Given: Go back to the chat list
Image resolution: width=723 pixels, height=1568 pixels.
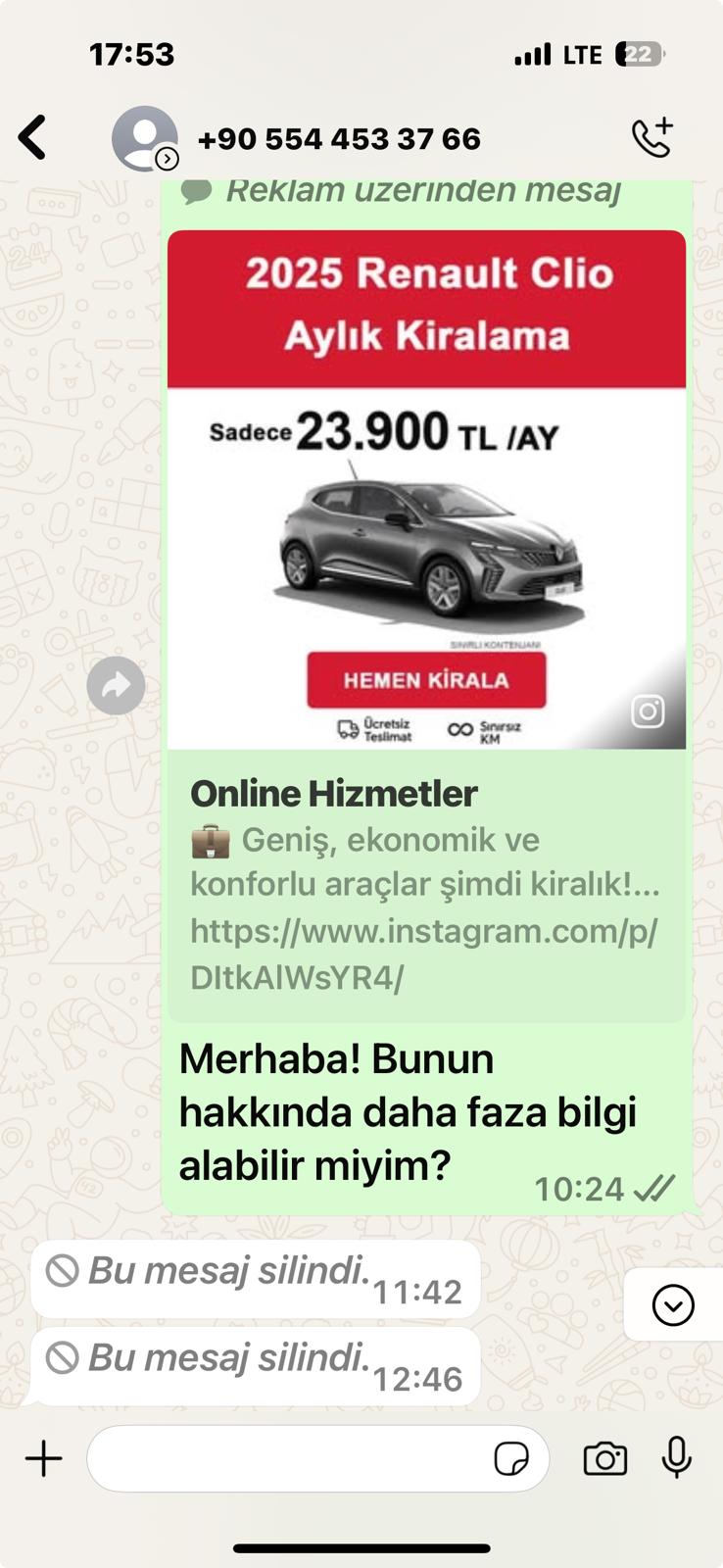Looking at the screenshot, I should (32, 137).
